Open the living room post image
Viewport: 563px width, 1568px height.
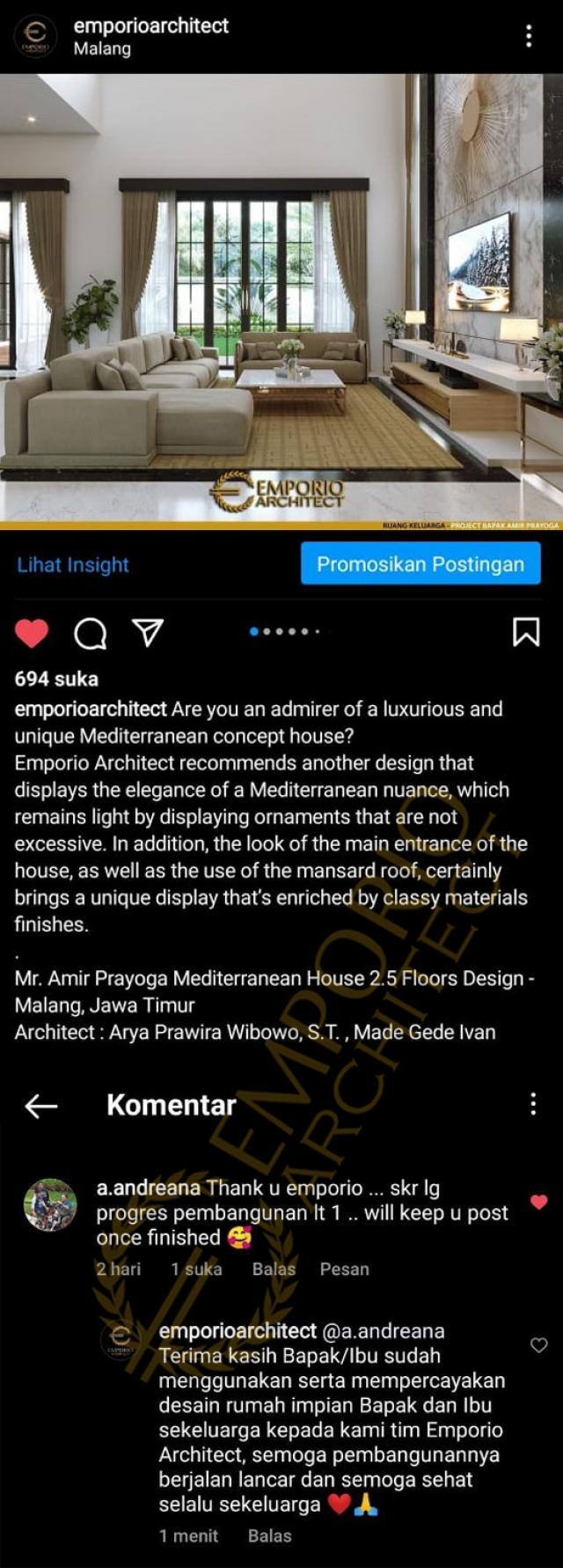[281, 300]
